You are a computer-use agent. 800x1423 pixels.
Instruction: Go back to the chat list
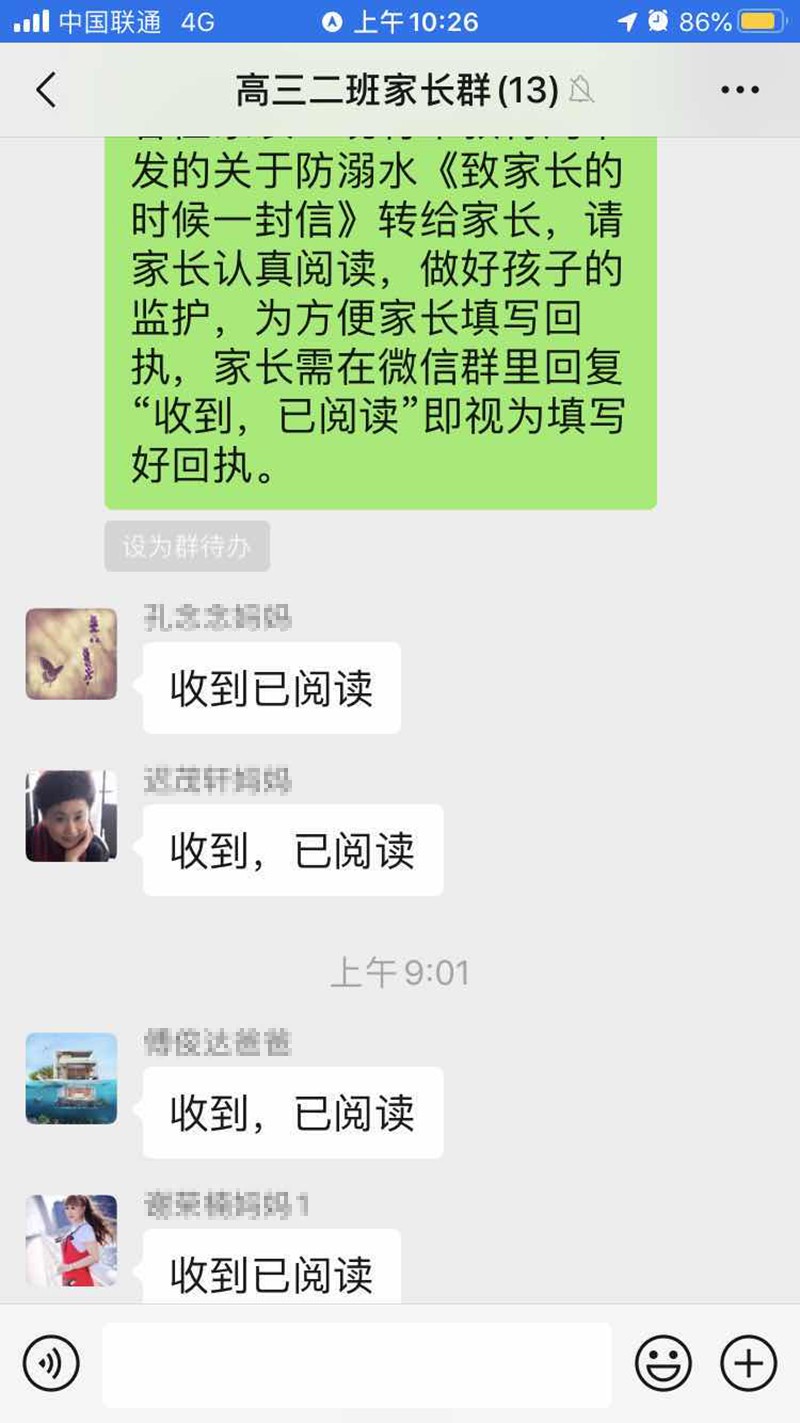46,90
